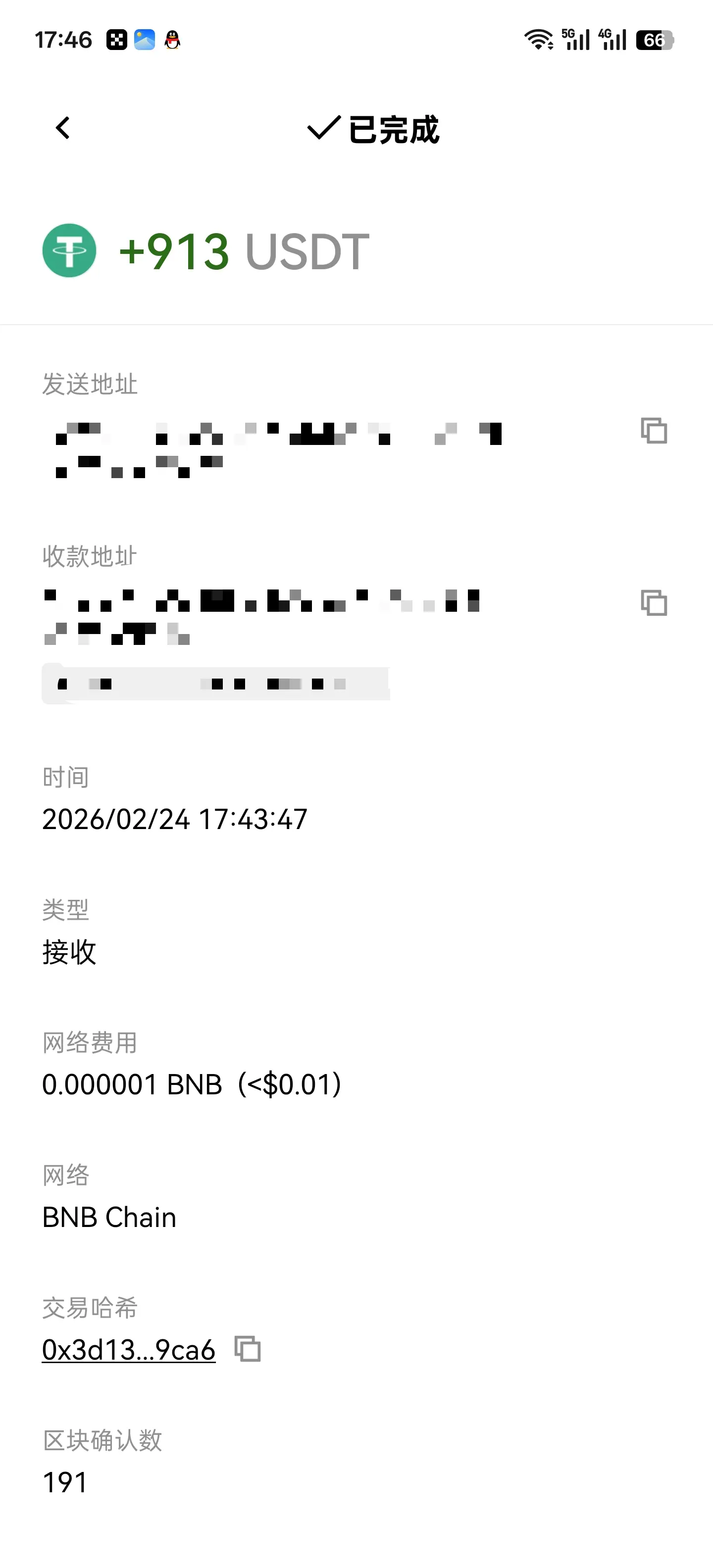The height and width of the screenshot is (1568, 713).
Task: Click the network fee amount text
Action: point(191,1085)
